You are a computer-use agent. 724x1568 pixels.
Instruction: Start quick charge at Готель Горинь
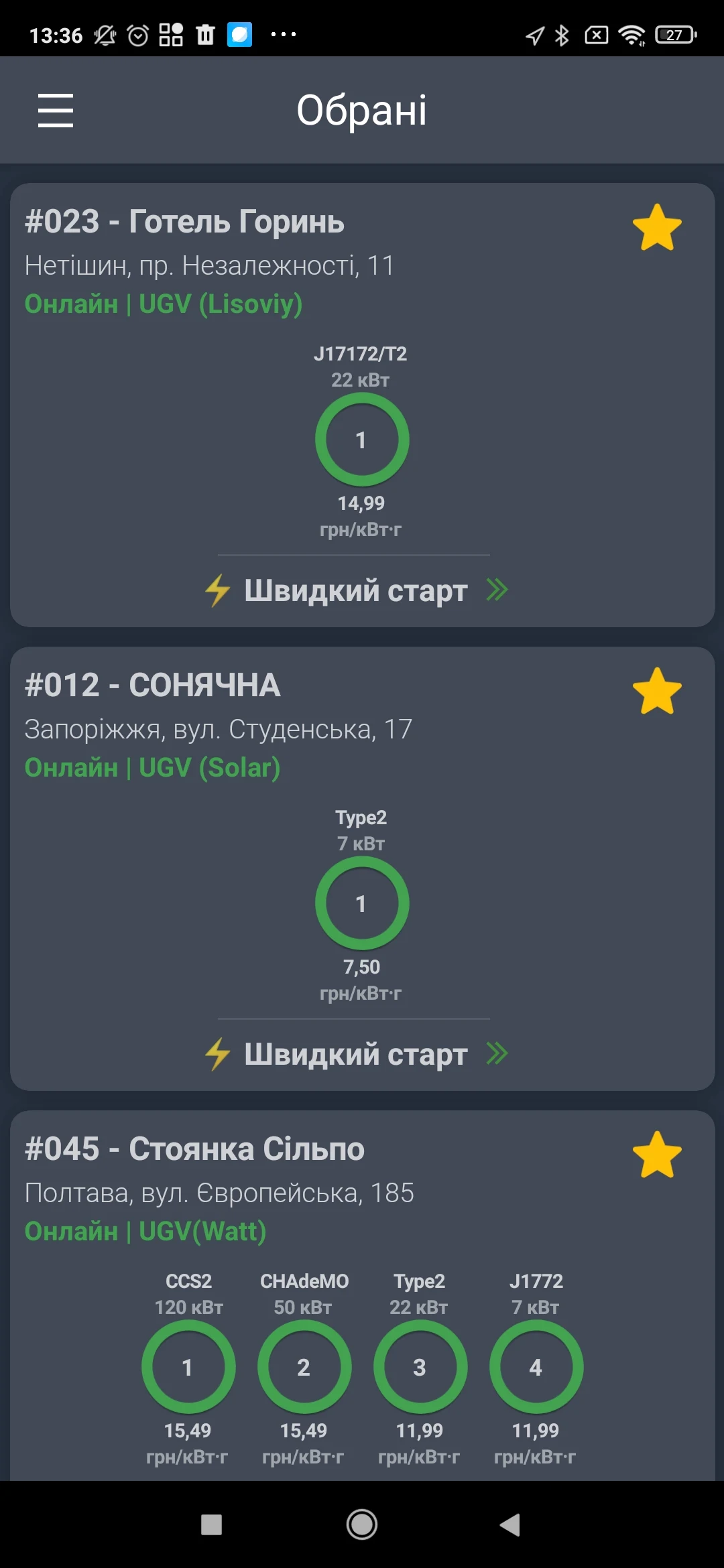coord(355,591)
